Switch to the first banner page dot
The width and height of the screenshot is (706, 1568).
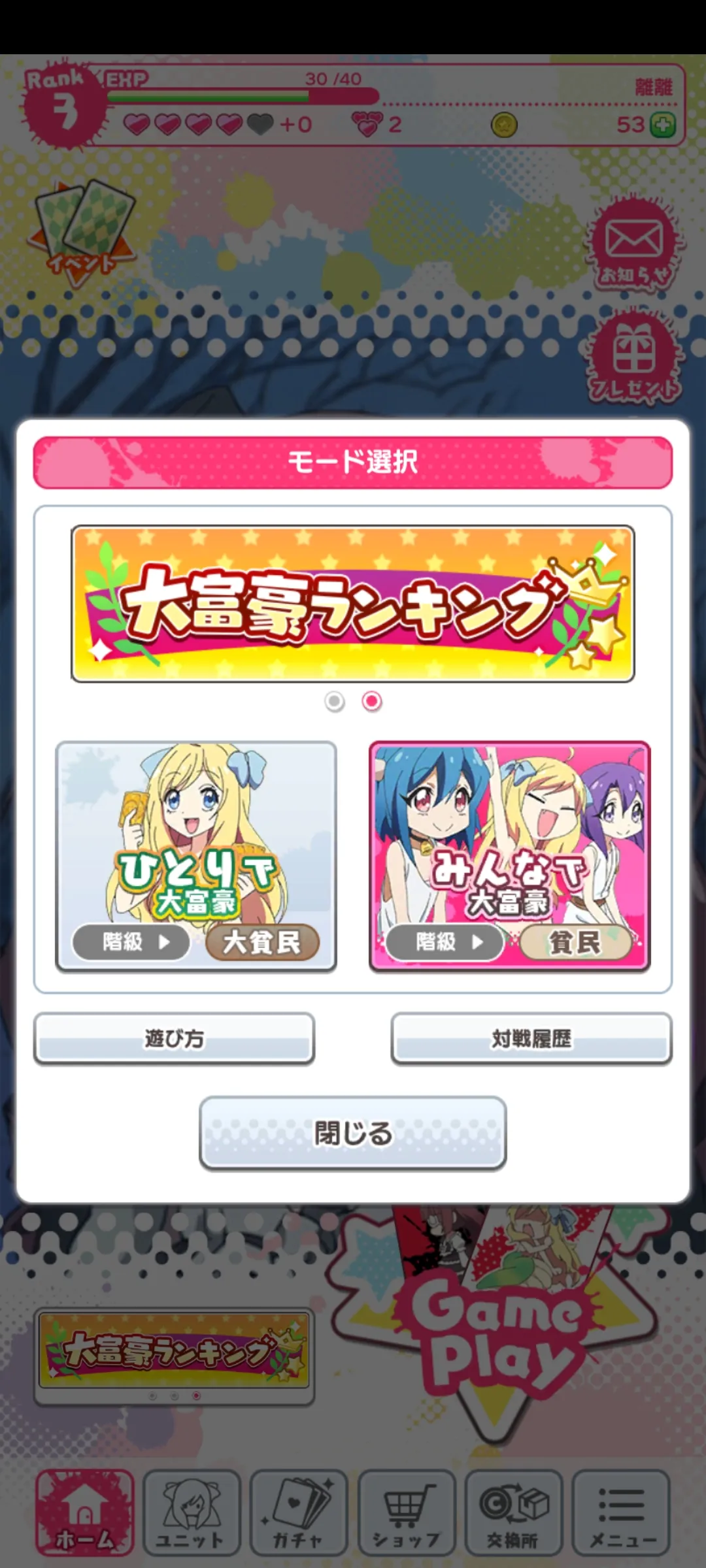pyautogui.click(x=335, y=702)
